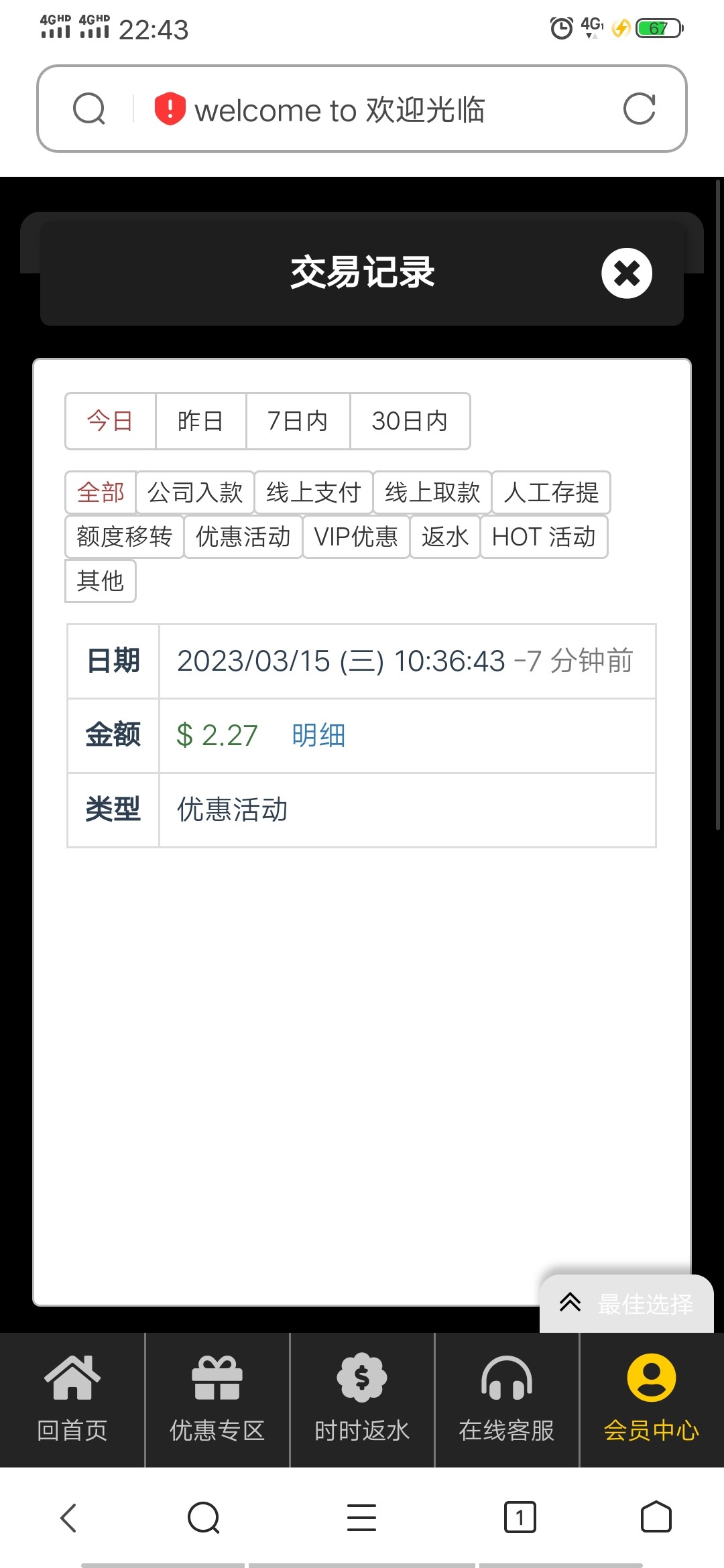Filter by 其他

tap(101, 580)
